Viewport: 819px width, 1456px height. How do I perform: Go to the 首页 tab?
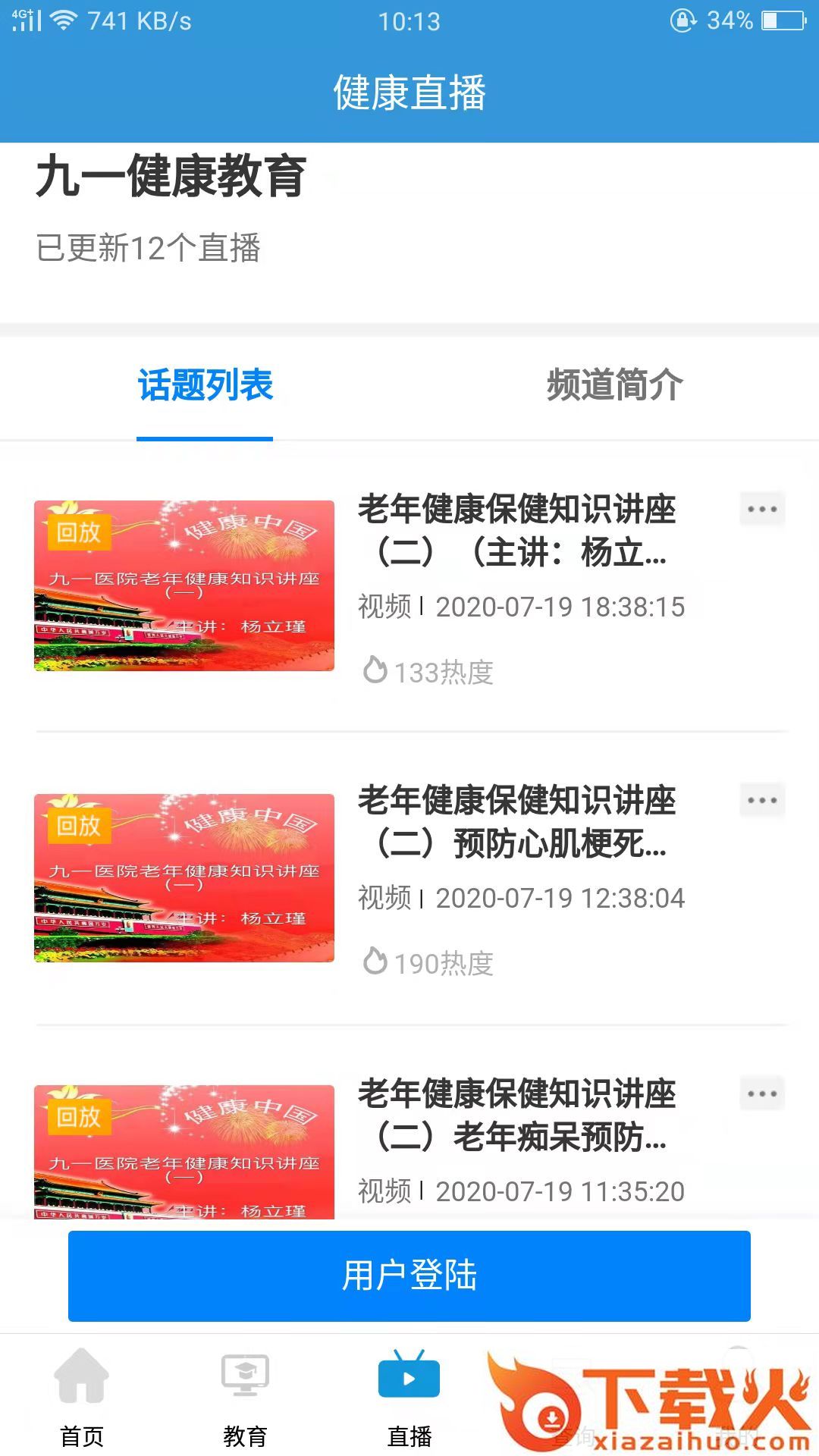tap(82, 1397)
